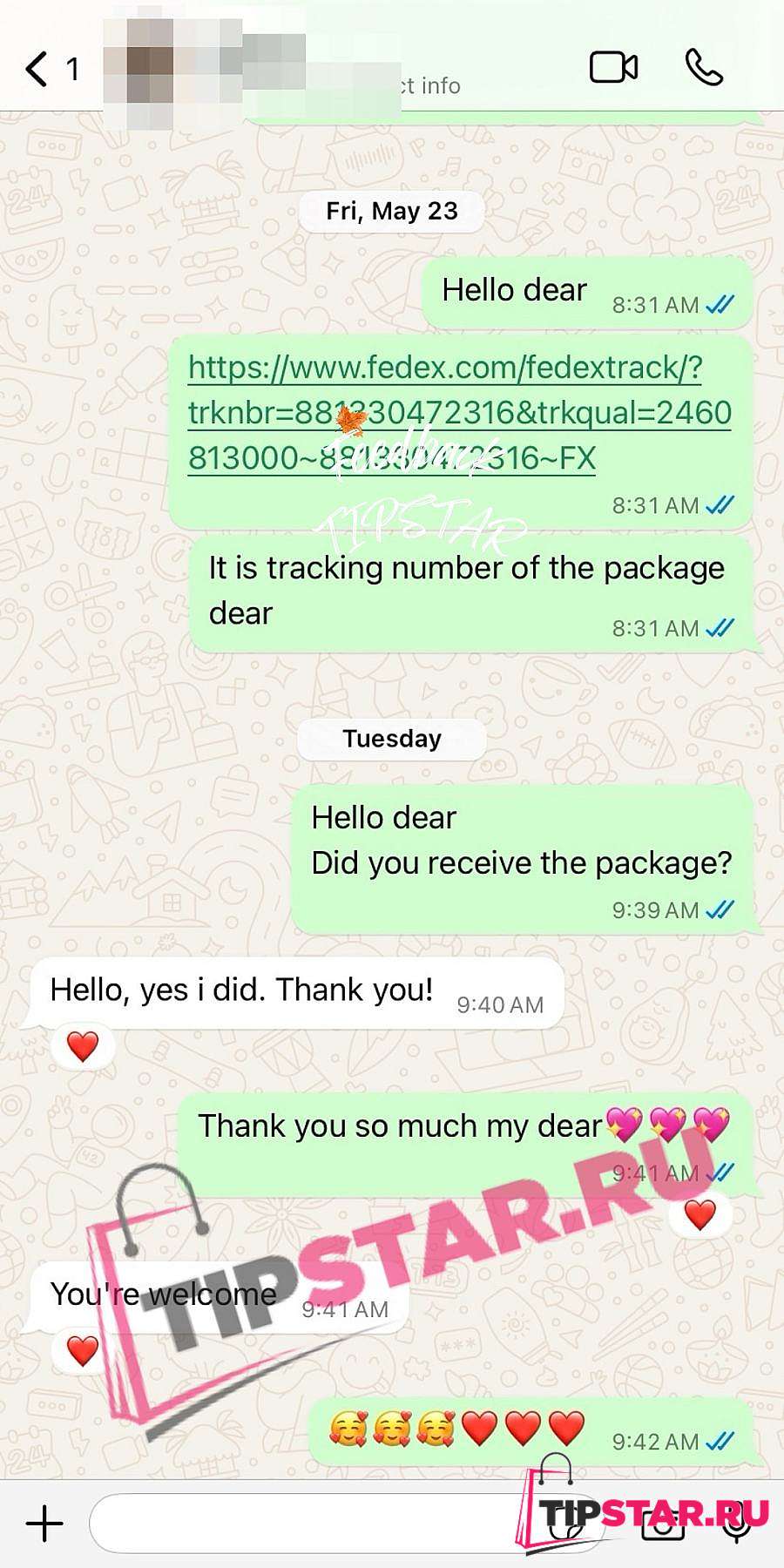
Task: View heart reaction on "Thank you so much" message
Action: [700, 1214]
